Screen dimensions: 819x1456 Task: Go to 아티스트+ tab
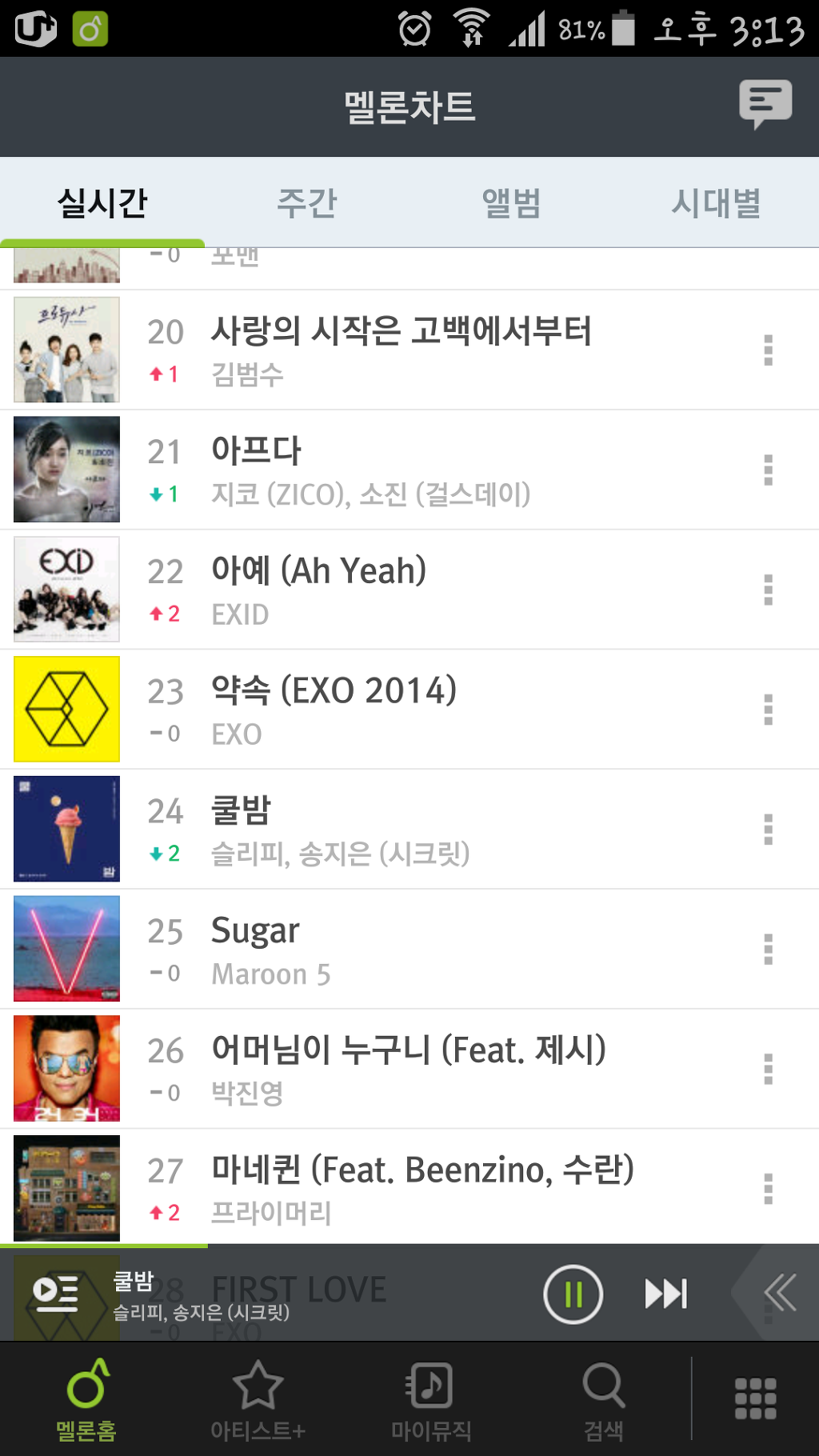pyautogui.click(x=258, y=1400)
